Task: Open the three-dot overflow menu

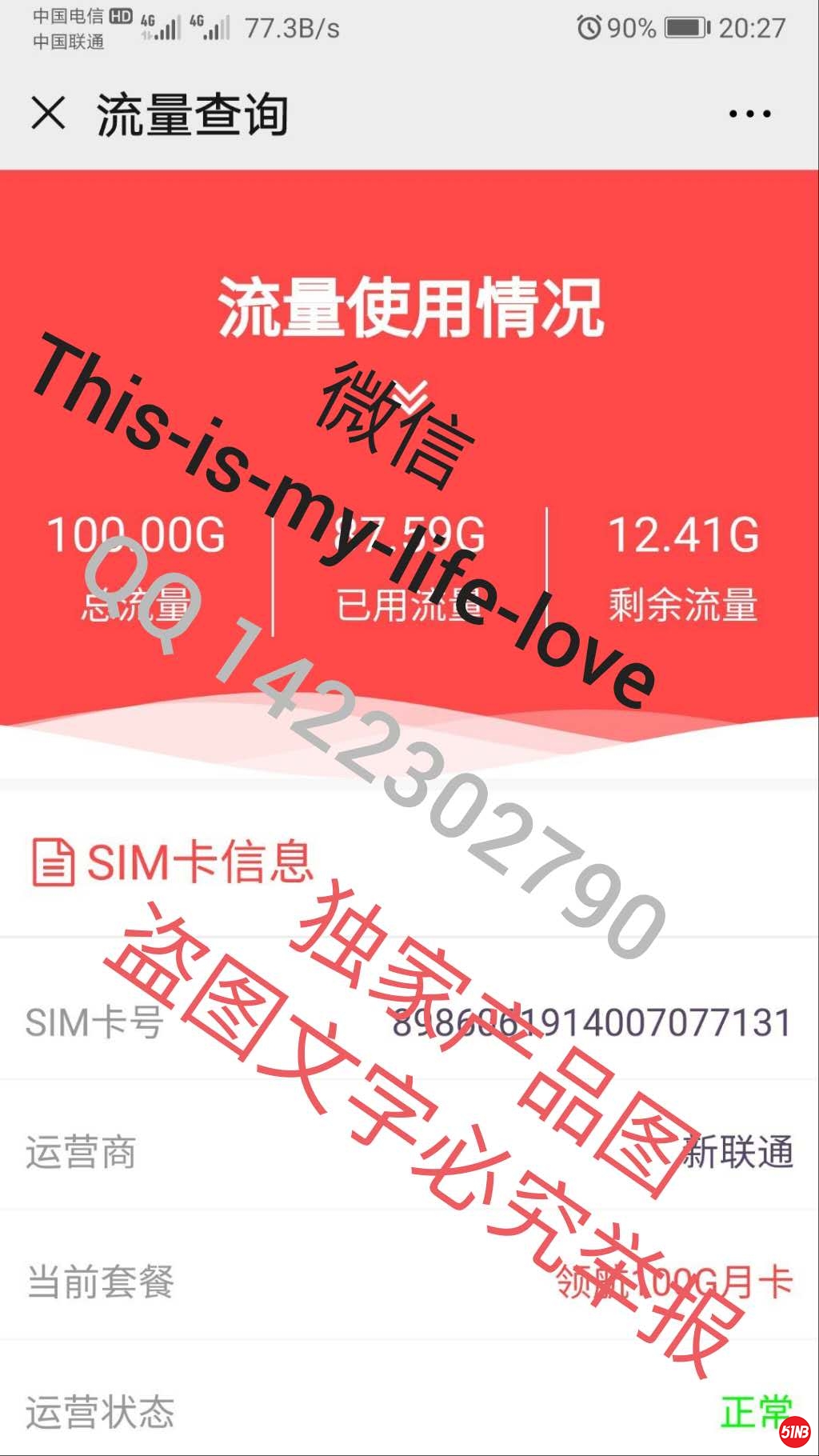Action: point(749,114)
